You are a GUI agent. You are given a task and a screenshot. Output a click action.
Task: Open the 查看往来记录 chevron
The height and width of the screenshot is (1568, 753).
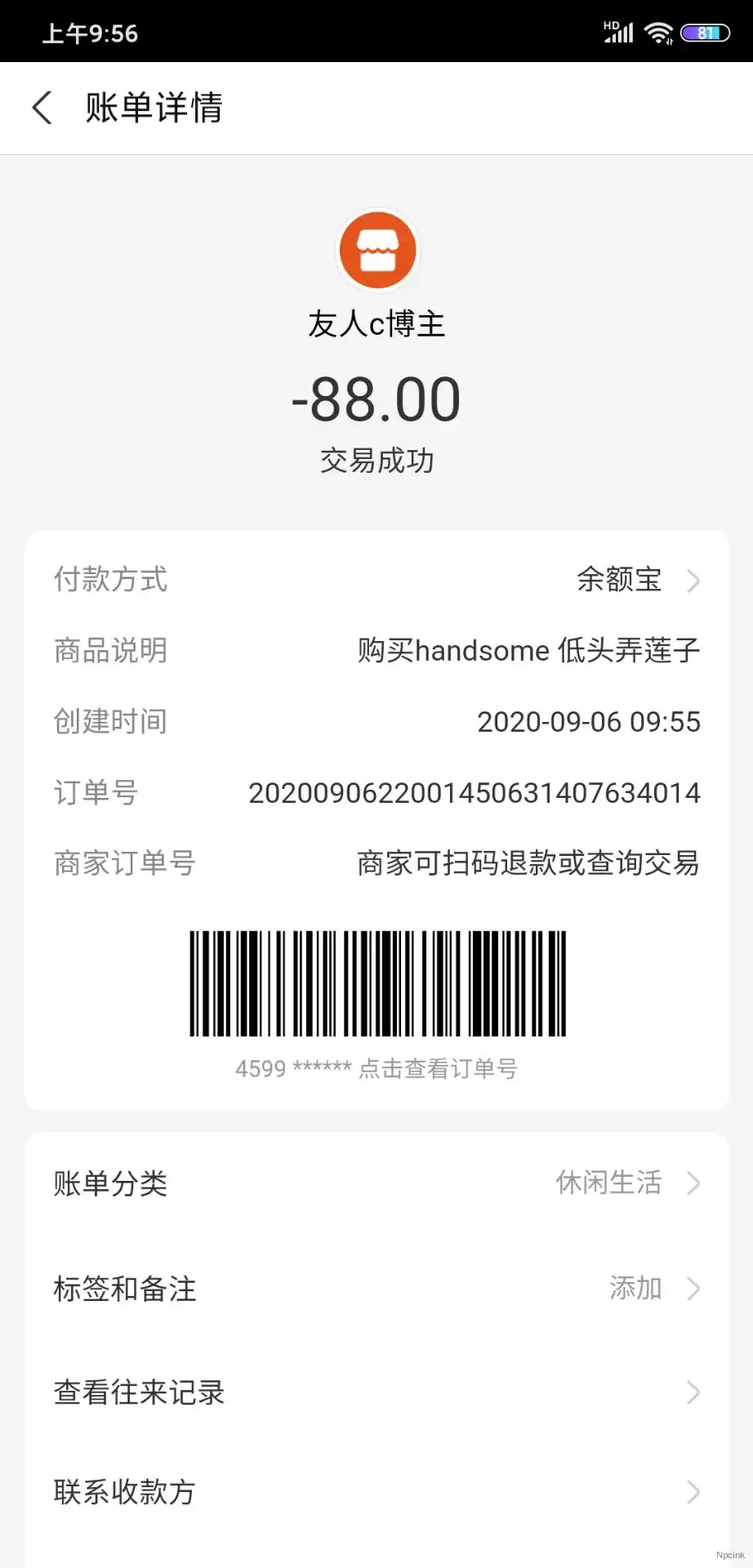click(693, 1392)
